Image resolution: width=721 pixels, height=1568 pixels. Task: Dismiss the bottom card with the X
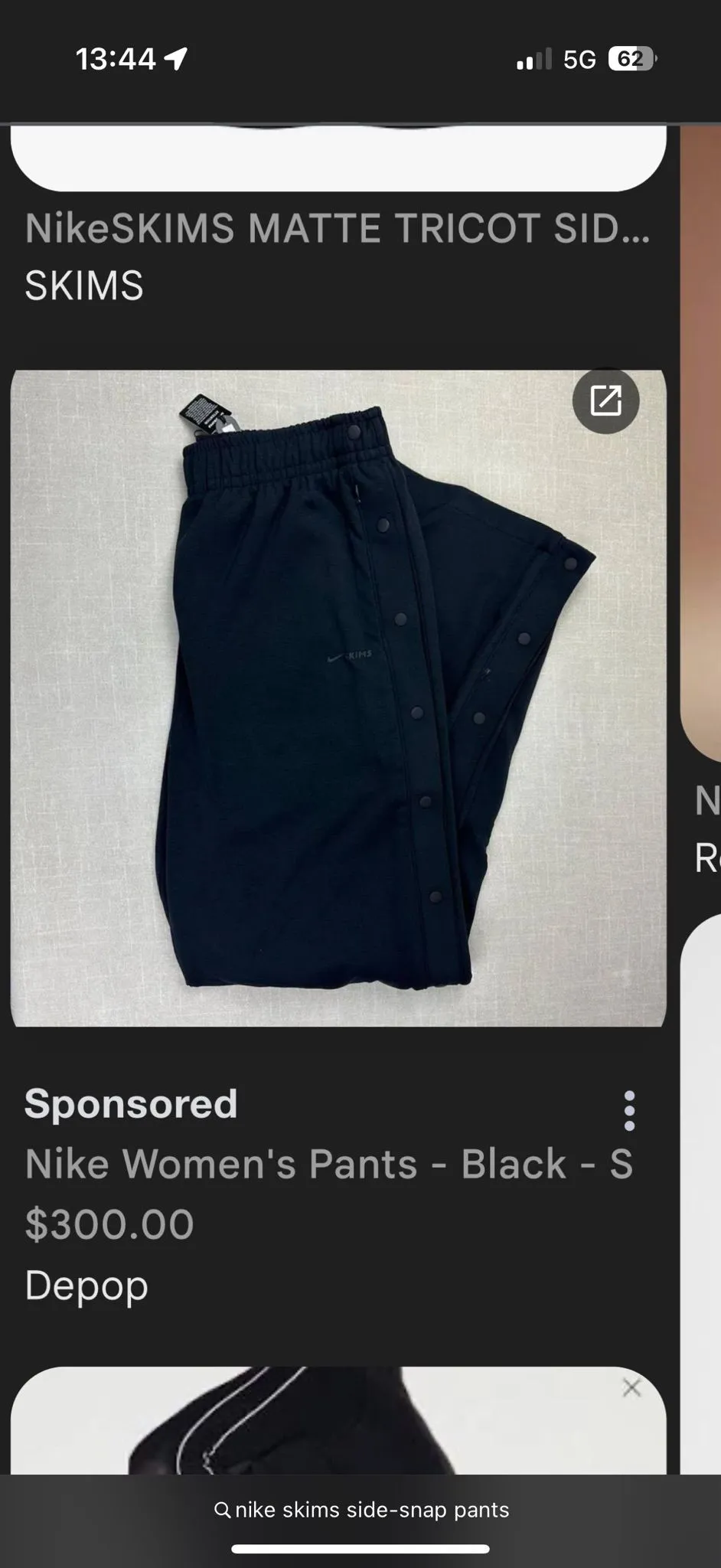pyautogui.click(x=631, y=1387)
